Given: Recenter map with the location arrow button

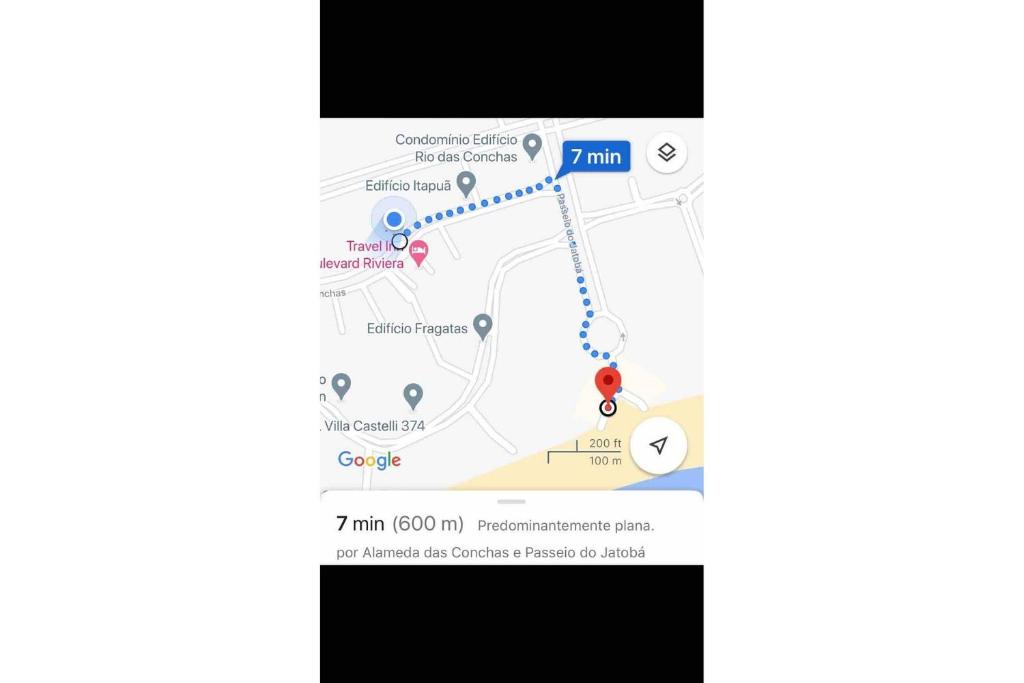Looking at the screenshot, I should [x=658, y=446].
